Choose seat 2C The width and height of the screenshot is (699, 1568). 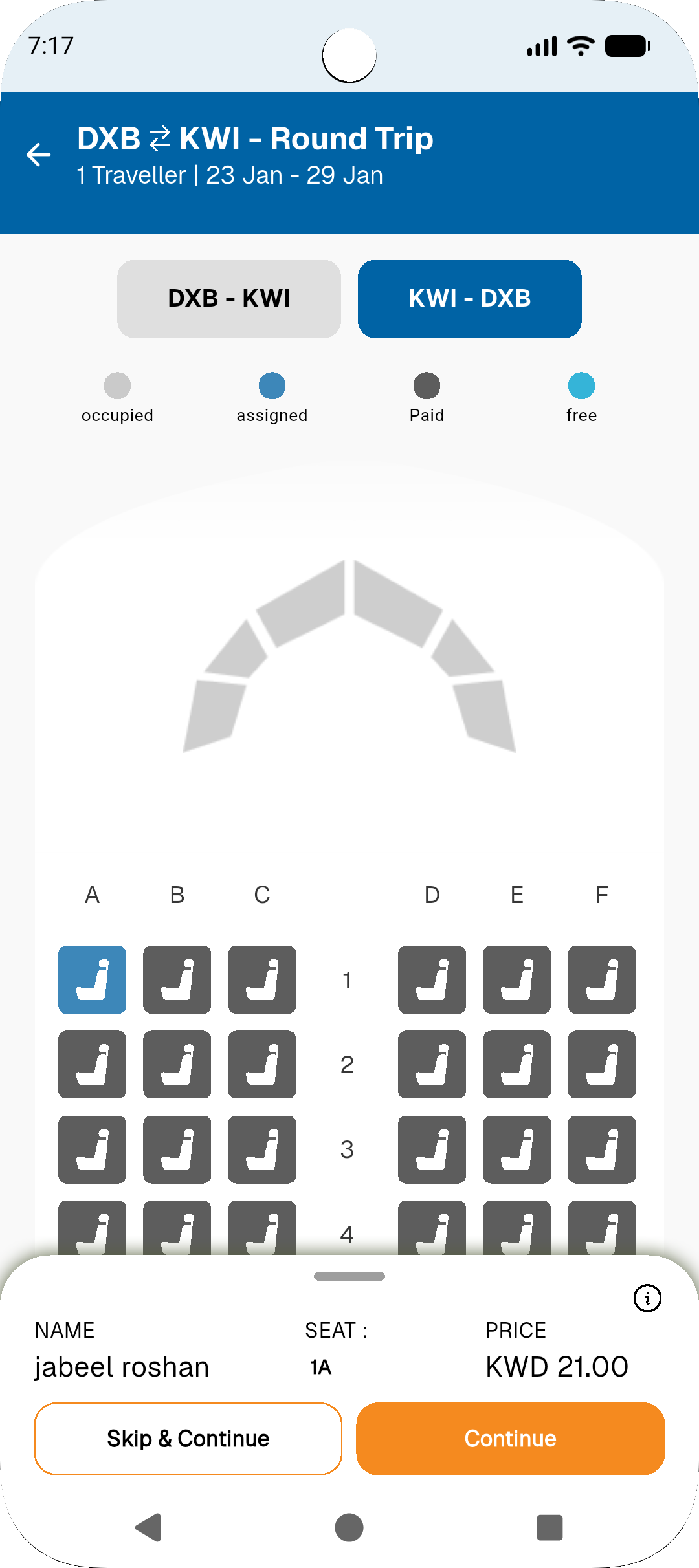point(262,1064)
